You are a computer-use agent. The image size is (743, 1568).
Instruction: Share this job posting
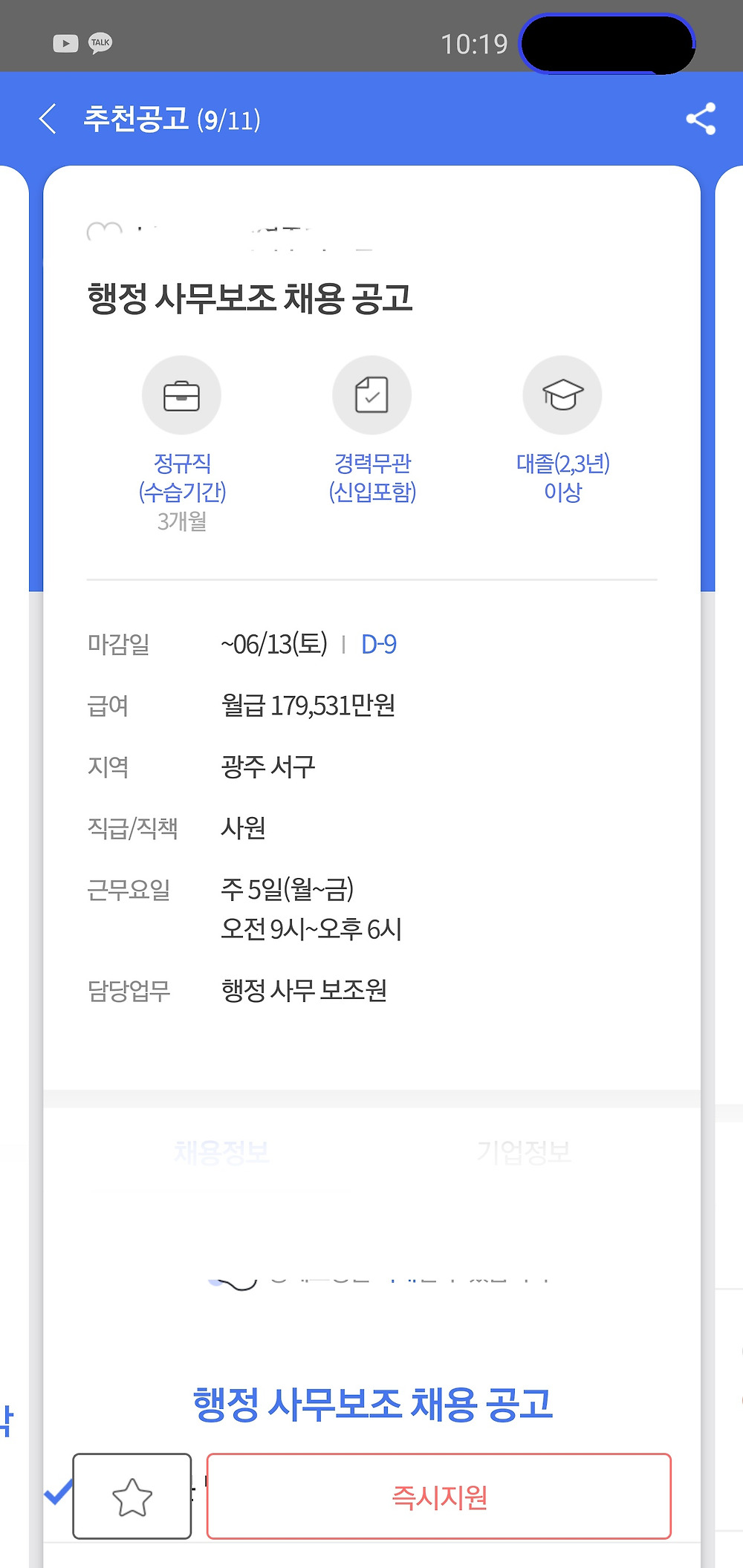[701, 119]
